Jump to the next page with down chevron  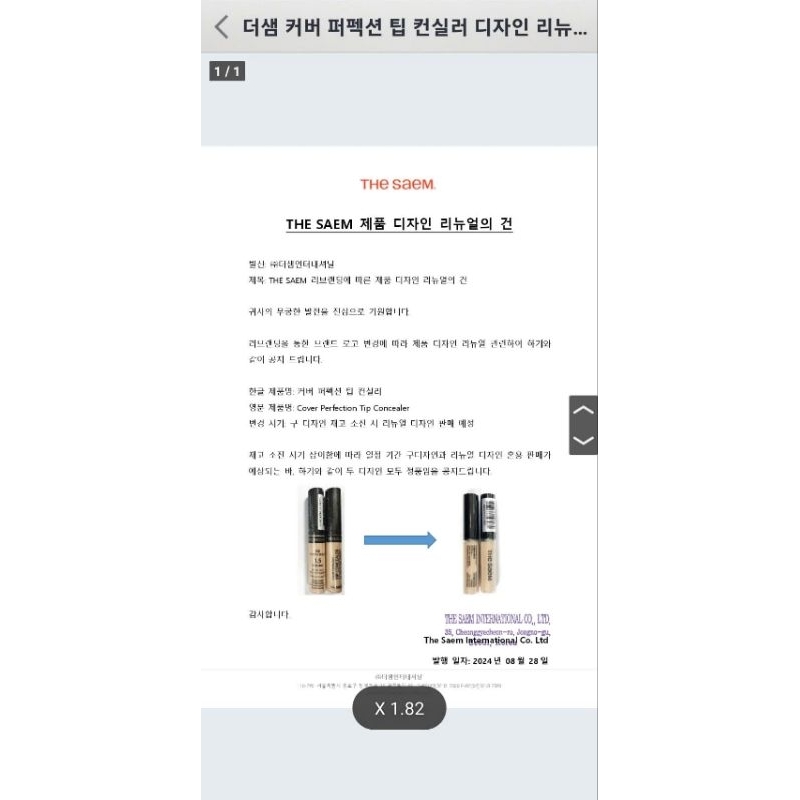(x=583, y=440)
